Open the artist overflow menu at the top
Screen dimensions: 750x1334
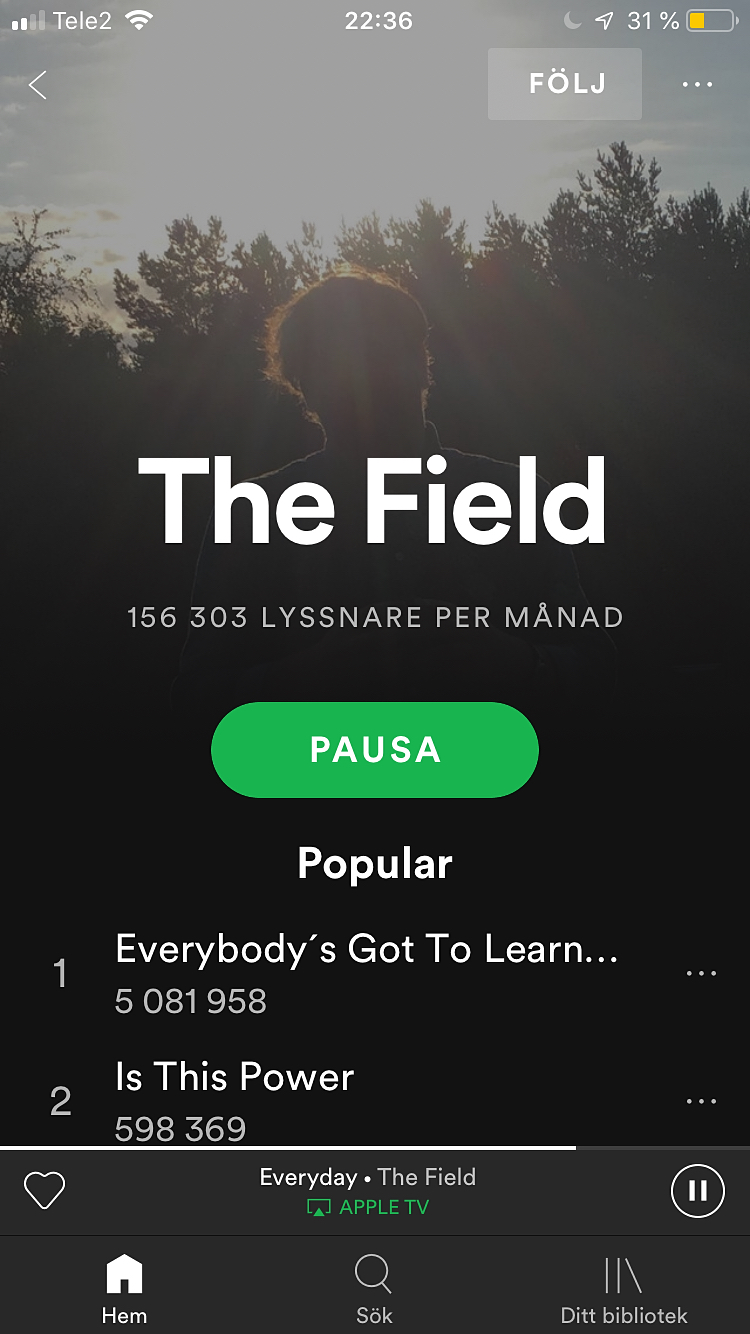[697, 85]
